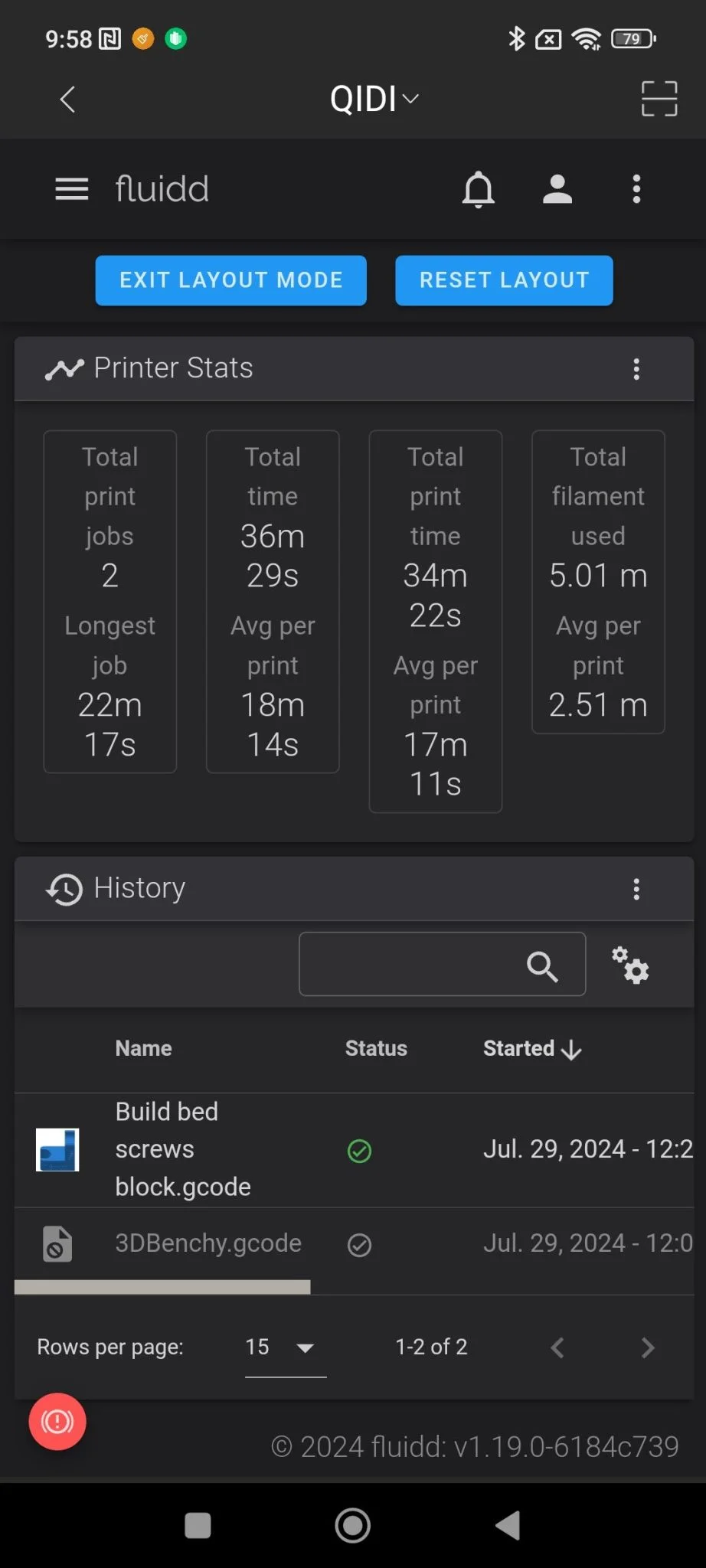Tap the History search field

click(x=442, y=964)
